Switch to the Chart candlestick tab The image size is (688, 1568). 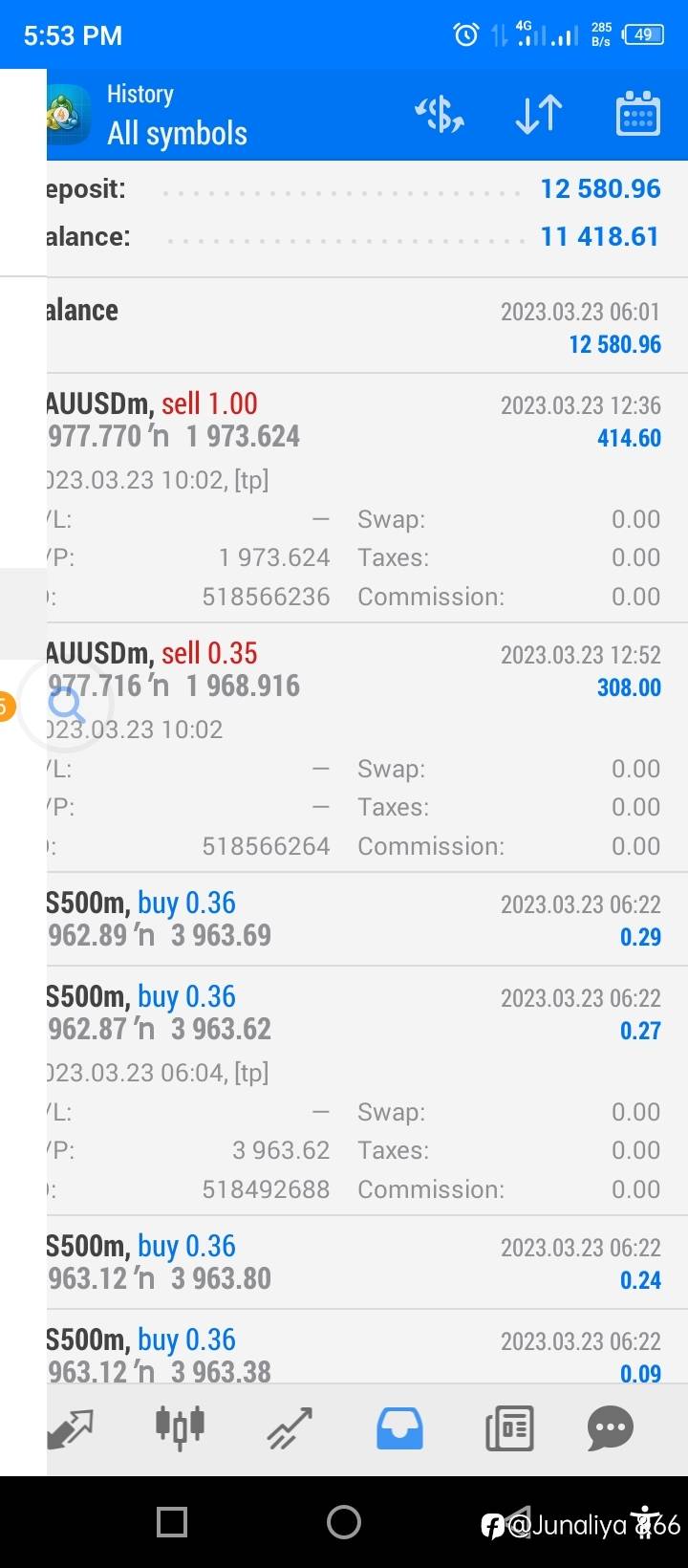point(180,1428)
